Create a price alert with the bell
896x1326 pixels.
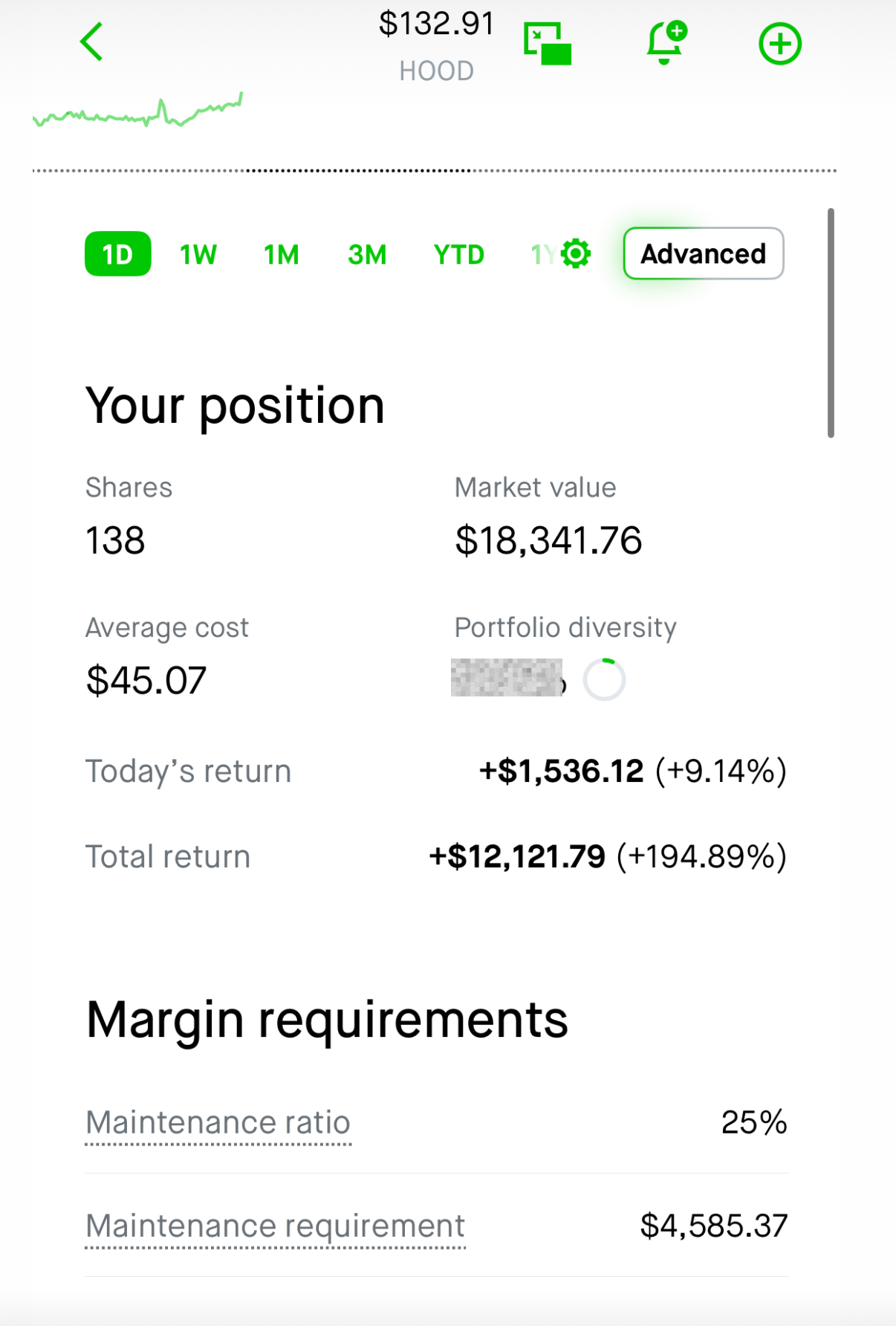click(x=665, y=43)
